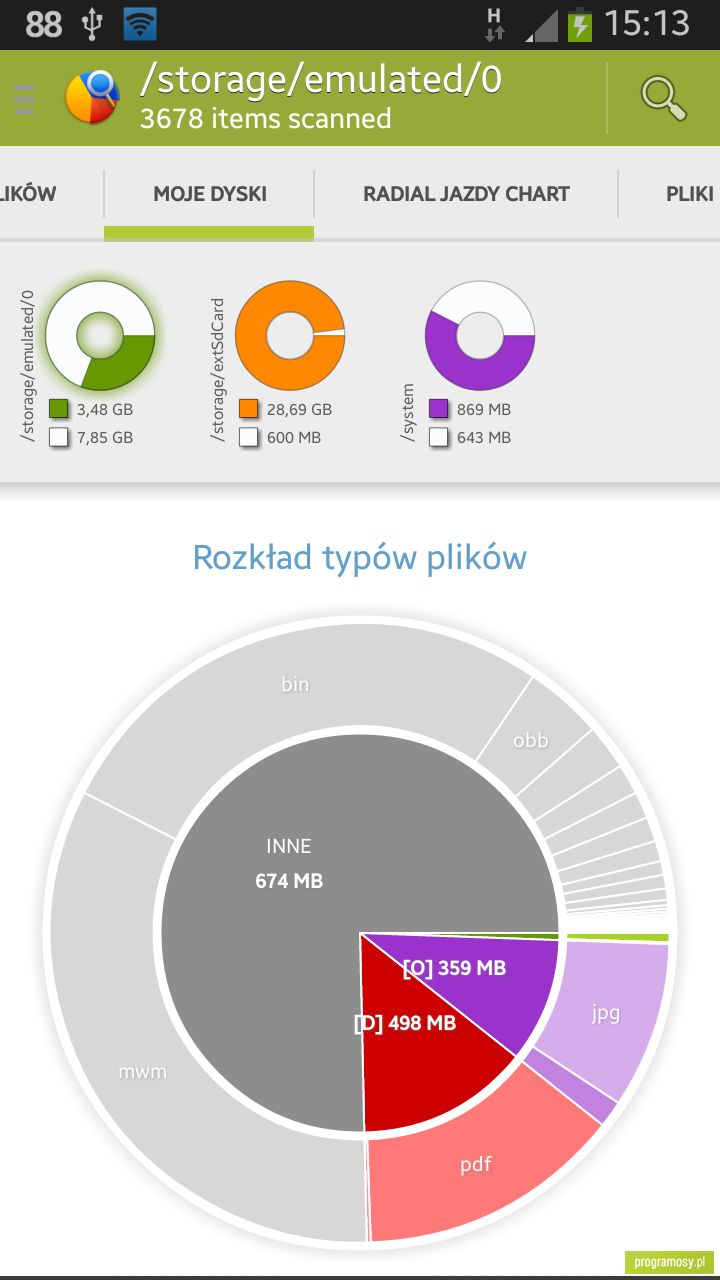Open the navigation drawer menu

coord(24,98)
